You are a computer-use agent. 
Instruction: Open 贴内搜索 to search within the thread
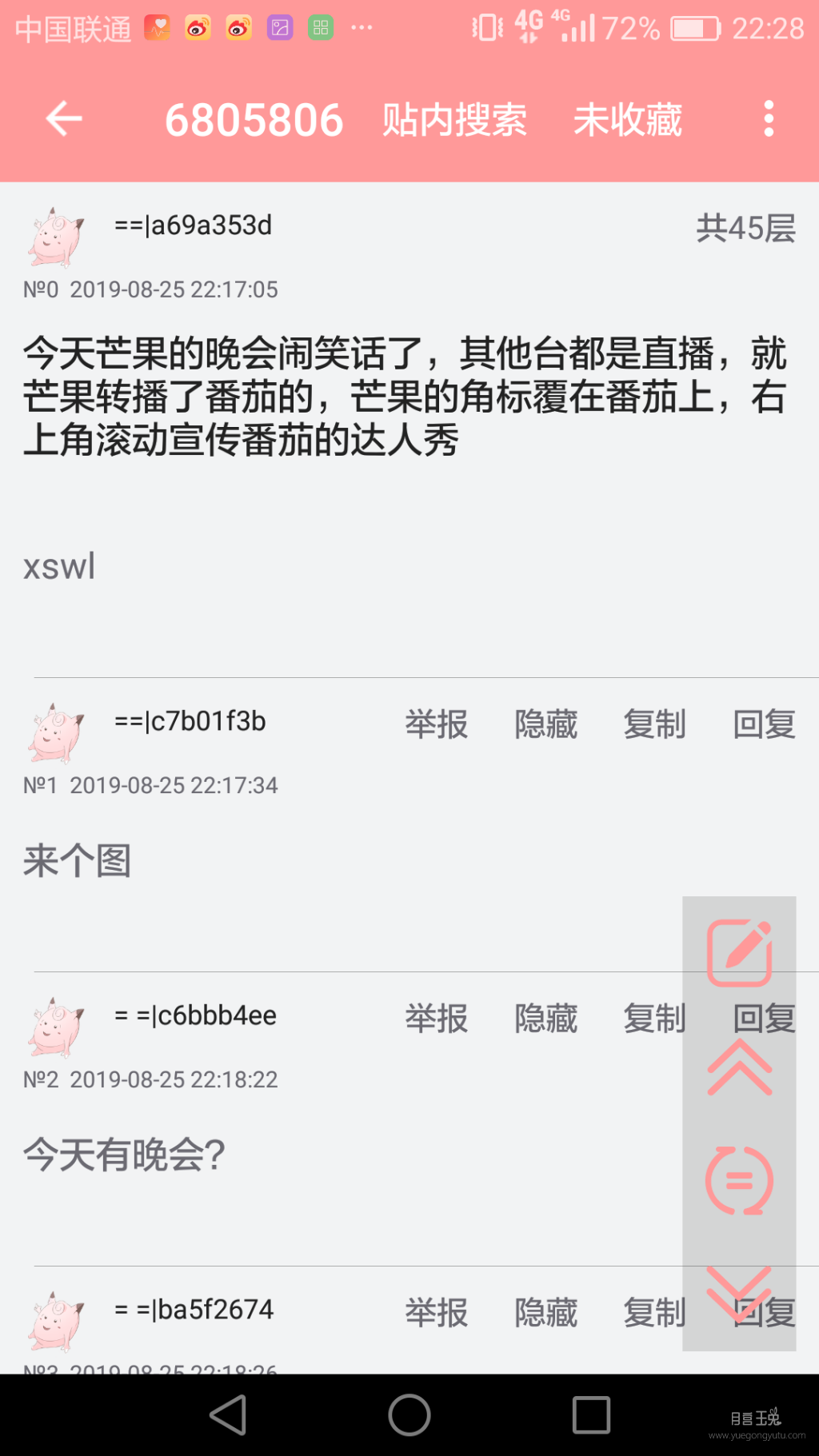tap(454, 121)
